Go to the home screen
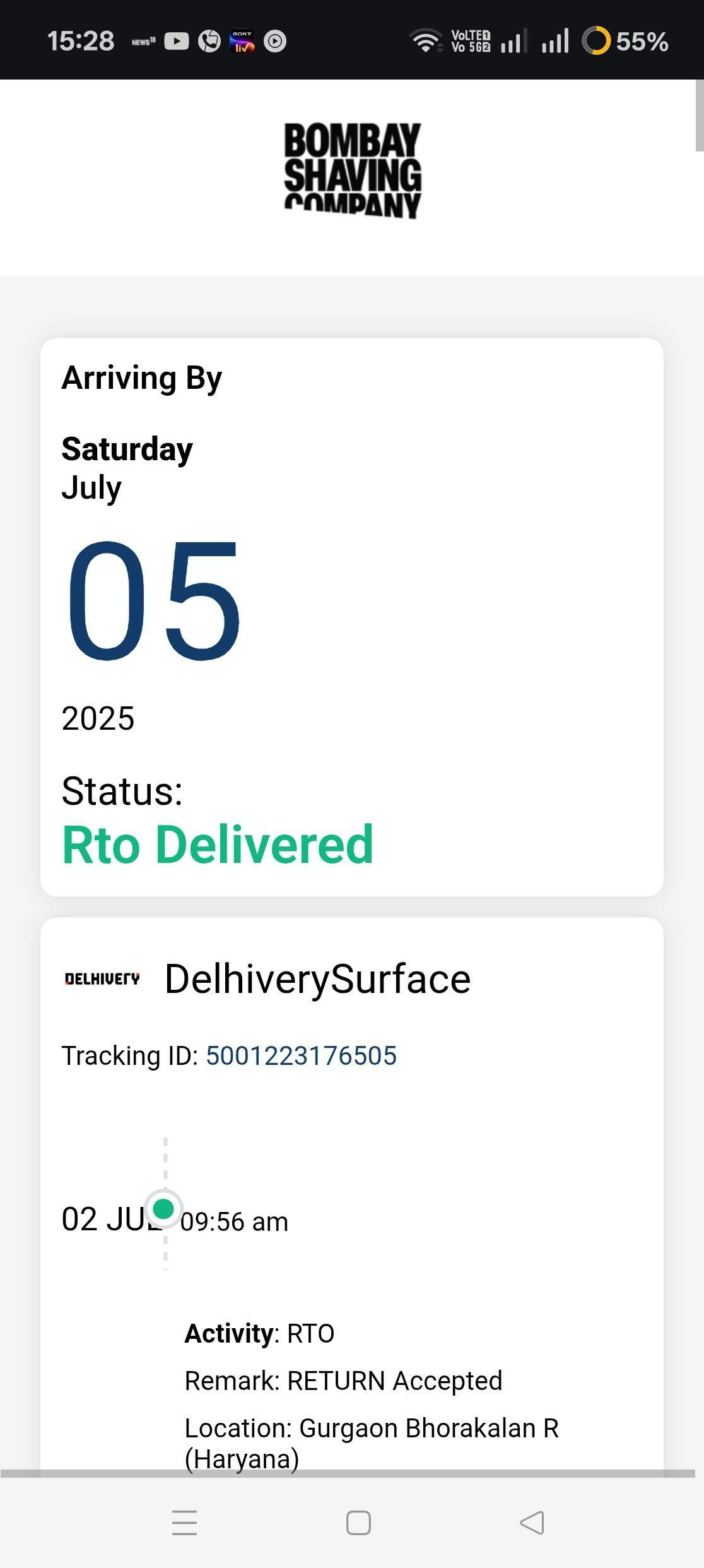This screenshot has width=704, height=1568. pos(358,1523)
